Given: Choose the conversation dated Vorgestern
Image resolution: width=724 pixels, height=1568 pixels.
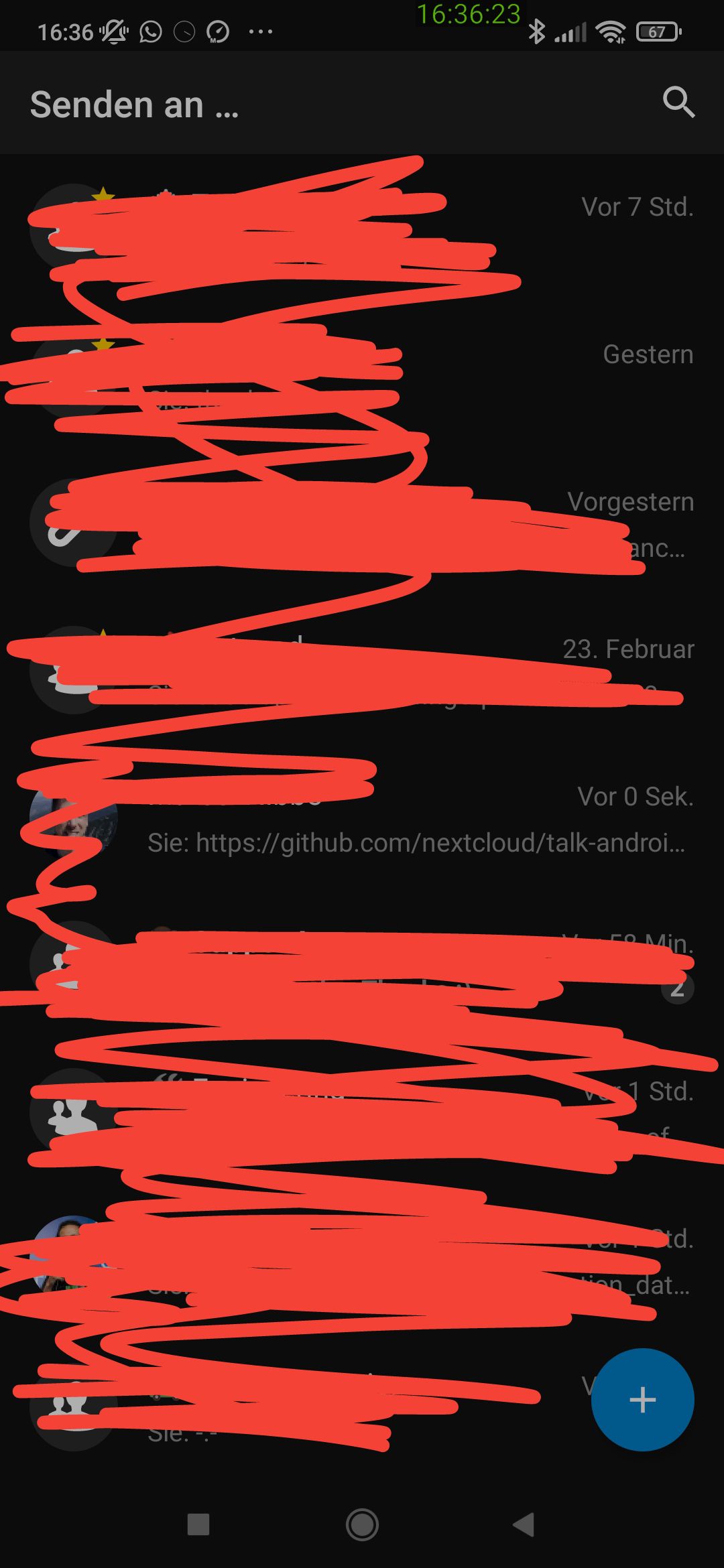Looking at the screenshot, I should coord(362,523).
